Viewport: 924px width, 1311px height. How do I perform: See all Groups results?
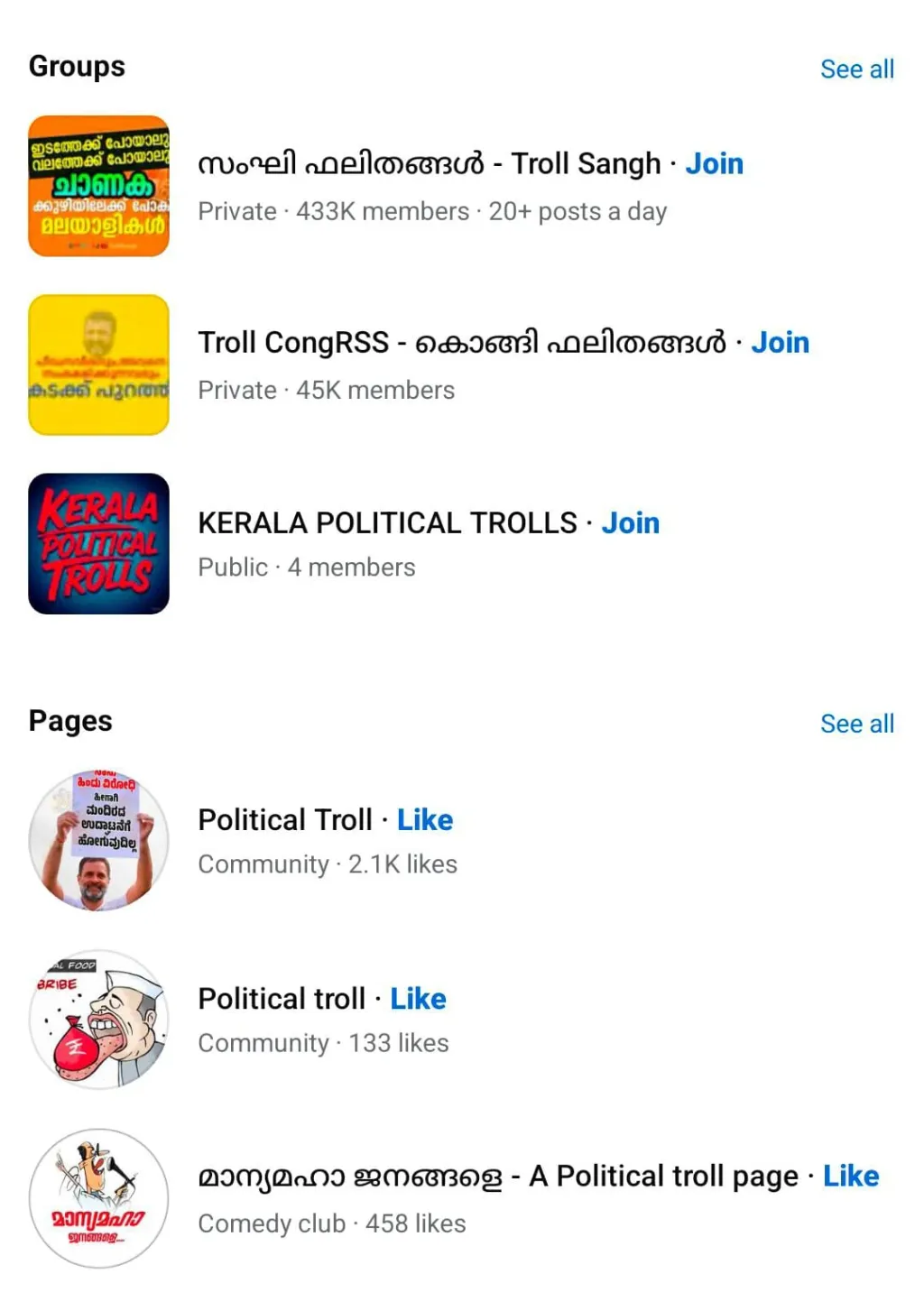click(857, 69)
